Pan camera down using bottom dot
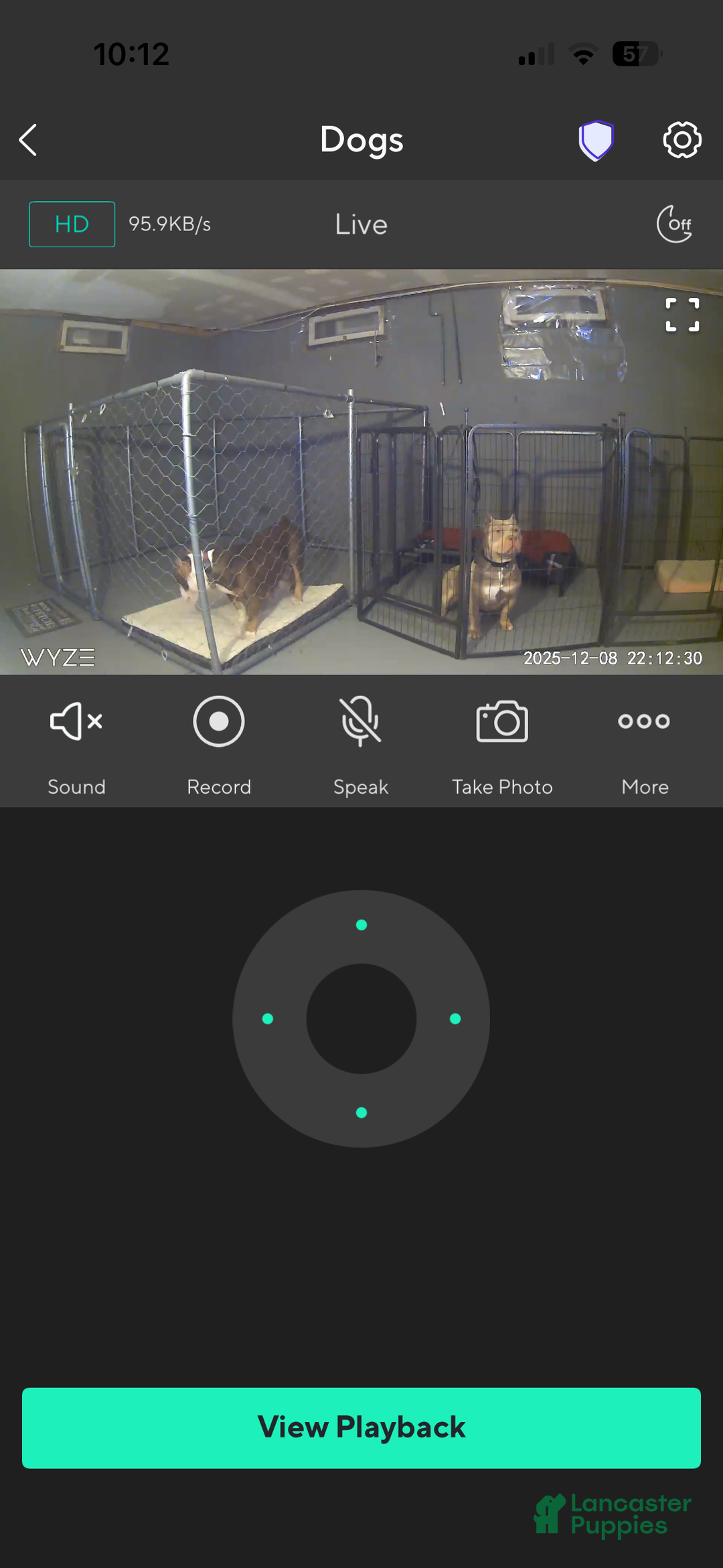This screenshot has height=1568, width=723. click(361, 1113)
